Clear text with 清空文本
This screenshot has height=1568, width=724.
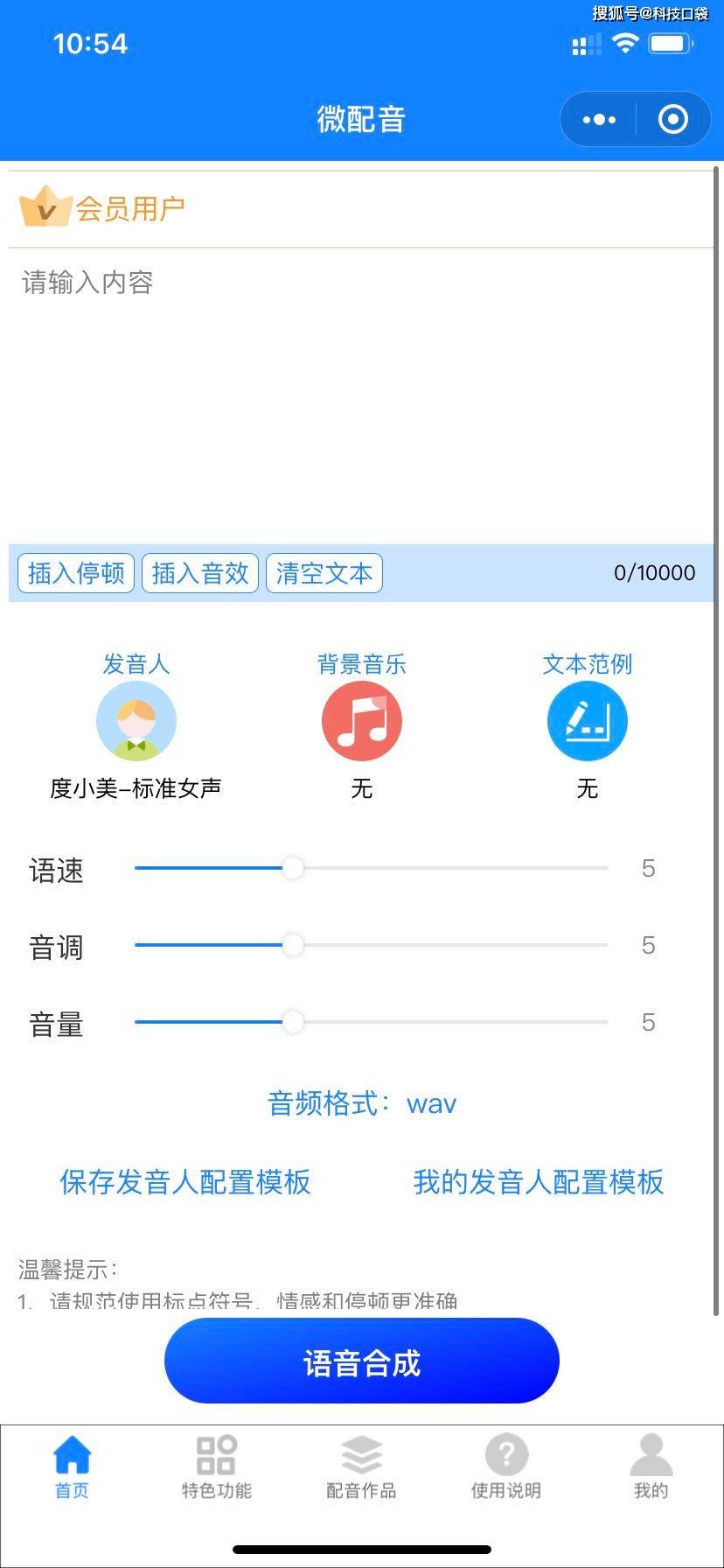pyautogui.click(x=324, y=573)
